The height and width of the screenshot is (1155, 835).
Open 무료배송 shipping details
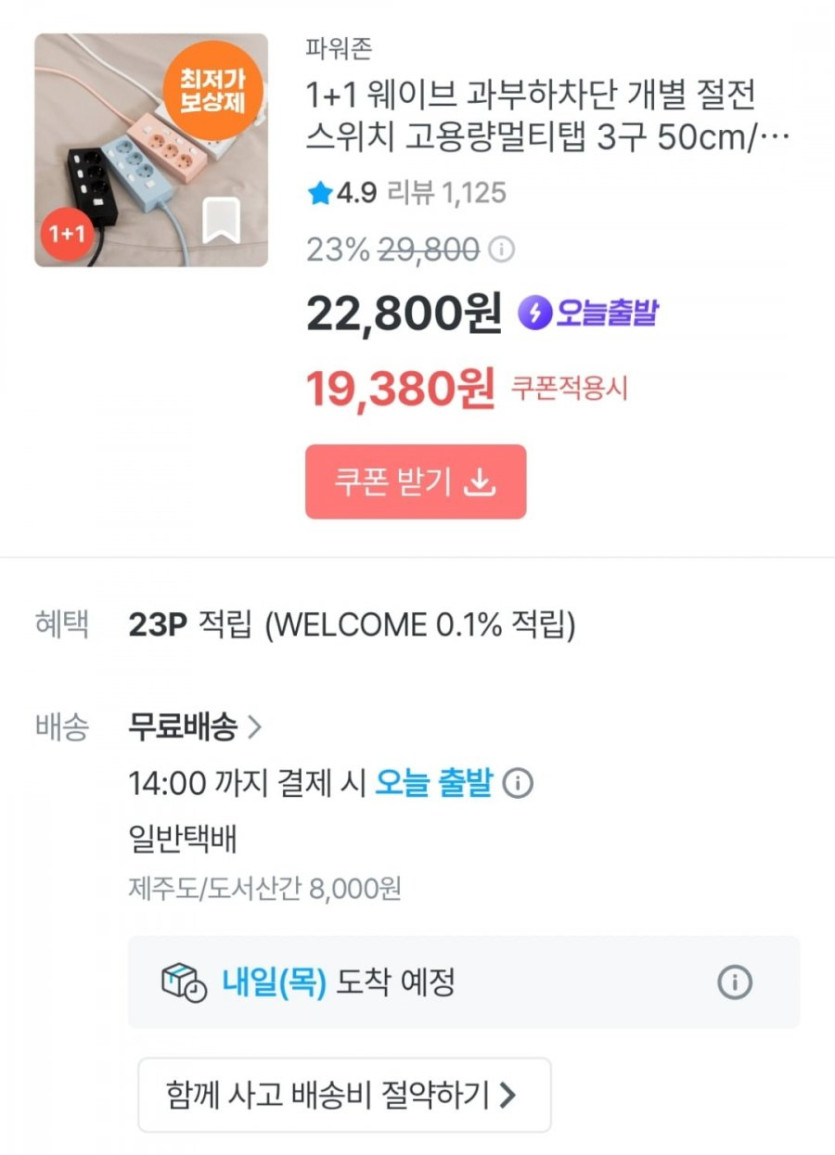pos(195,727)
